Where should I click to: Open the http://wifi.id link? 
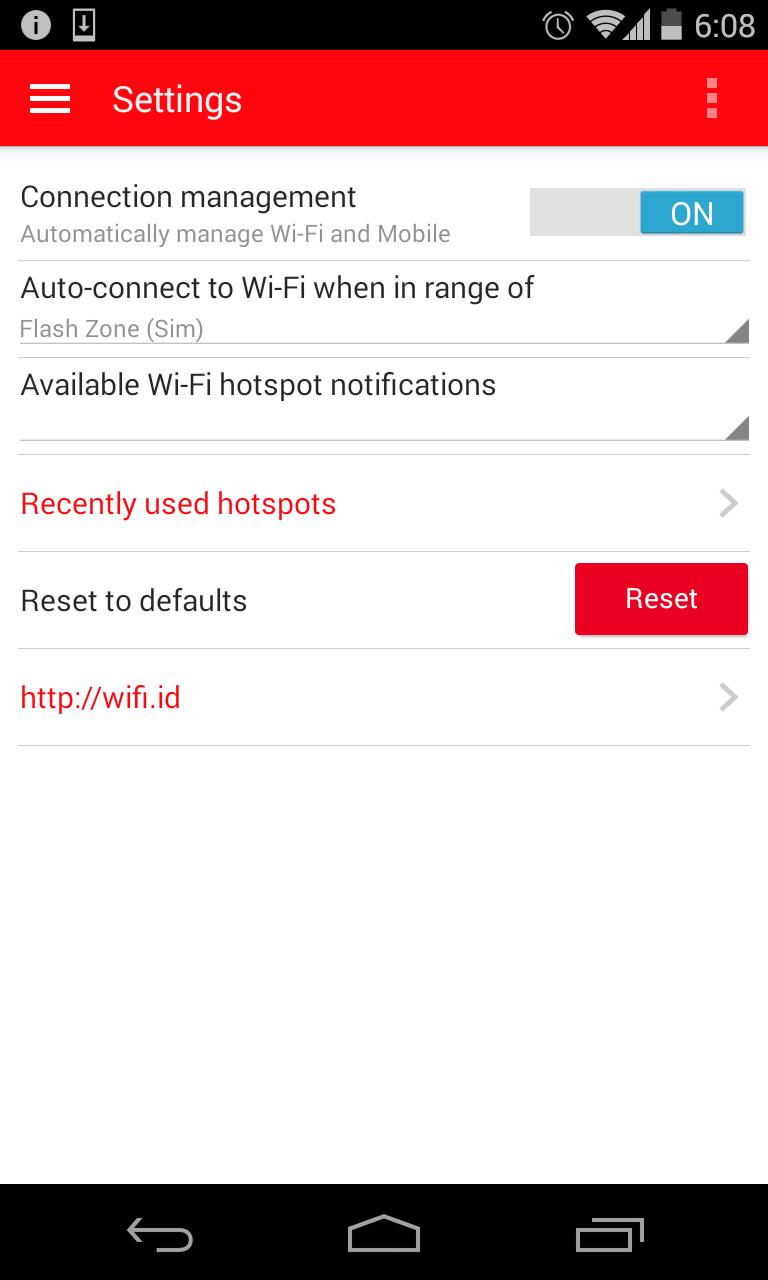pyautogui.click(x=100, y=697)
